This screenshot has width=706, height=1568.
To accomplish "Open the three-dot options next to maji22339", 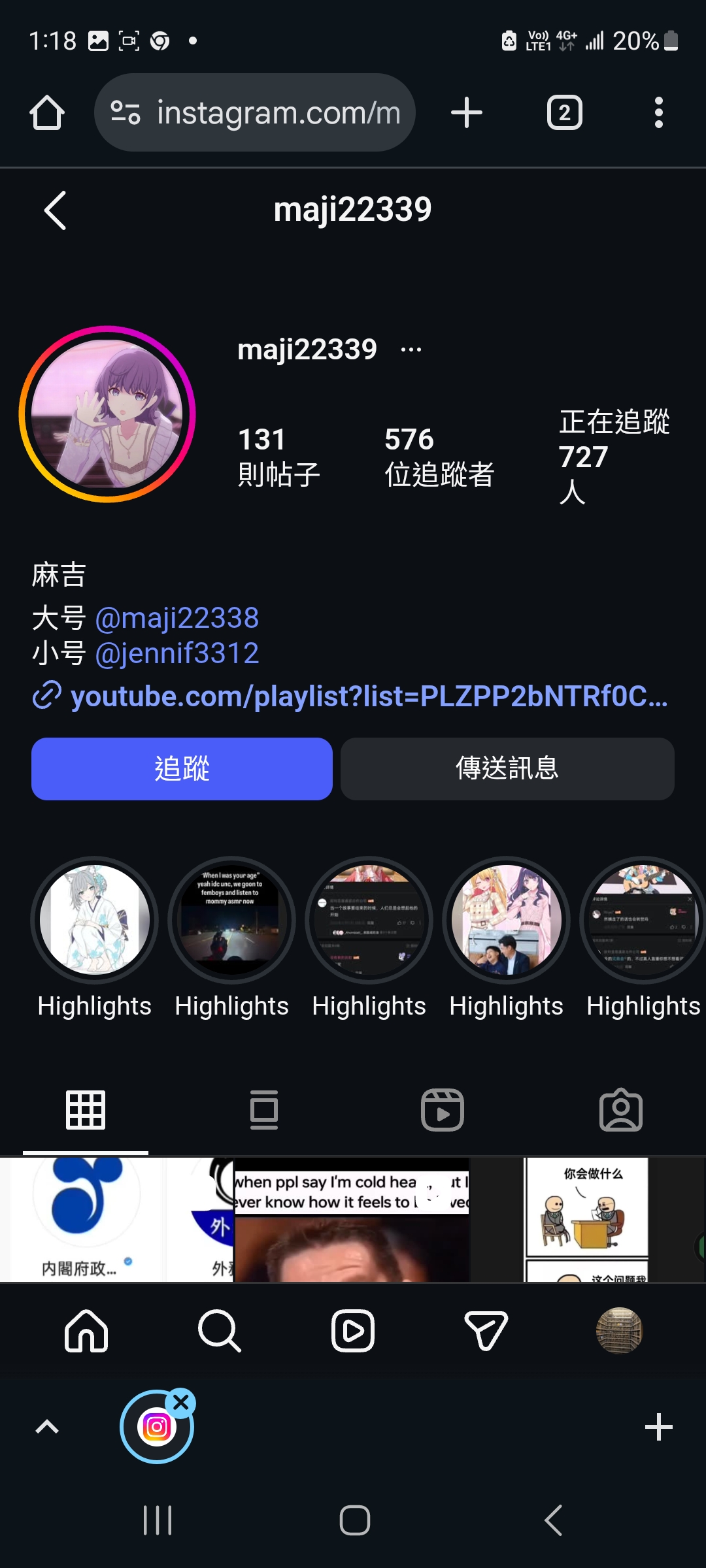I will click(x=411, y=350).
